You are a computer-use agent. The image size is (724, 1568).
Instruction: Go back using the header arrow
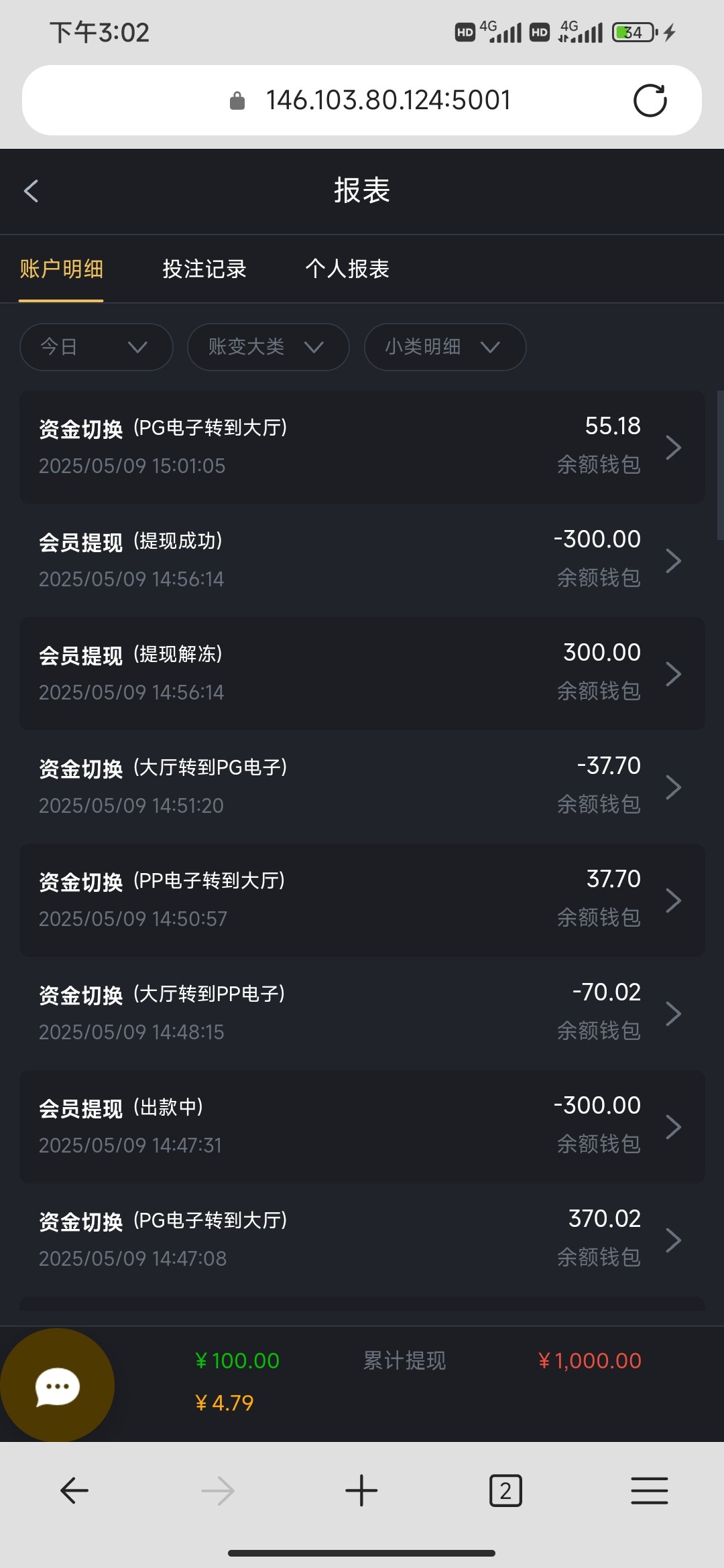pyautogui.click(x=31, y=191)
